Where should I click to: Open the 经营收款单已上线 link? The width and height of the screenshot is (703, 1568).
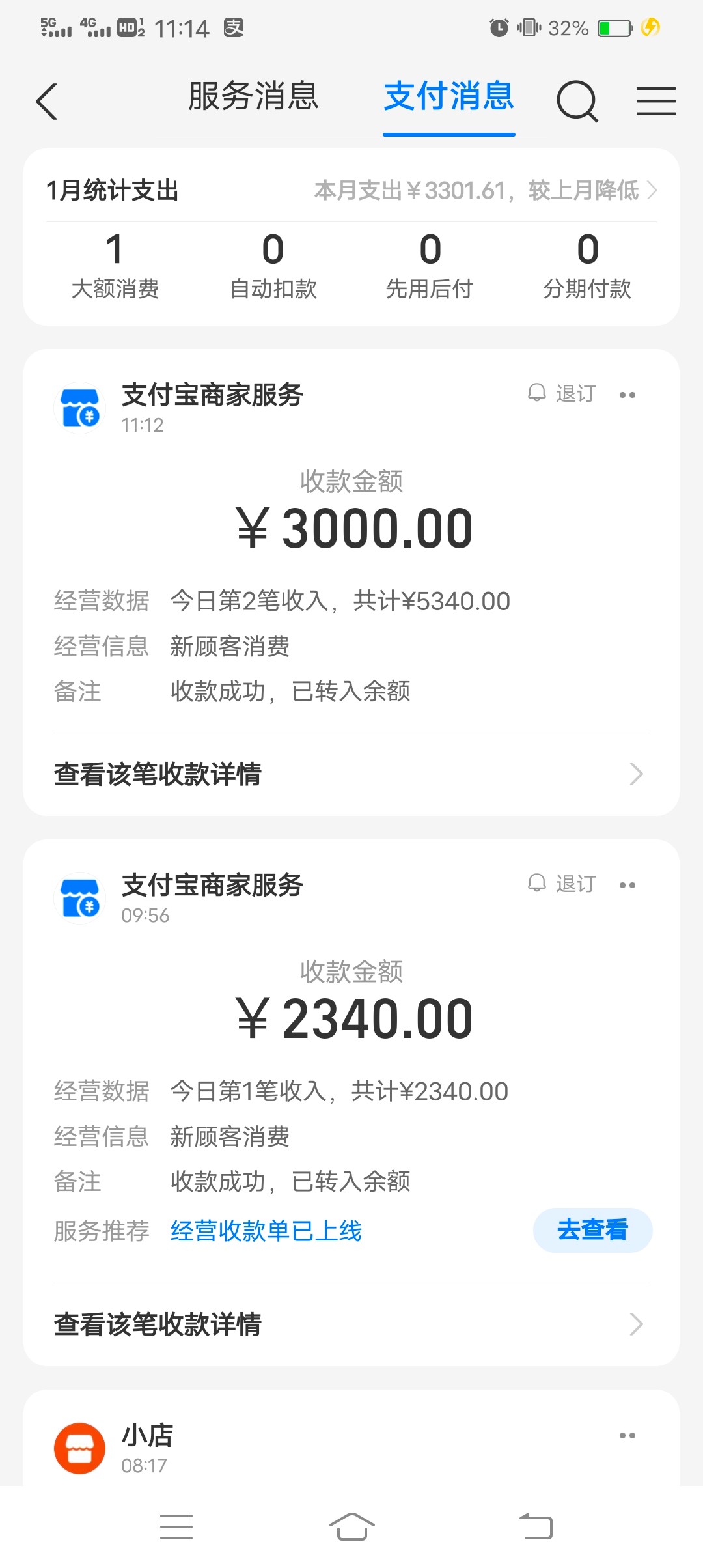click(266, 1231)
